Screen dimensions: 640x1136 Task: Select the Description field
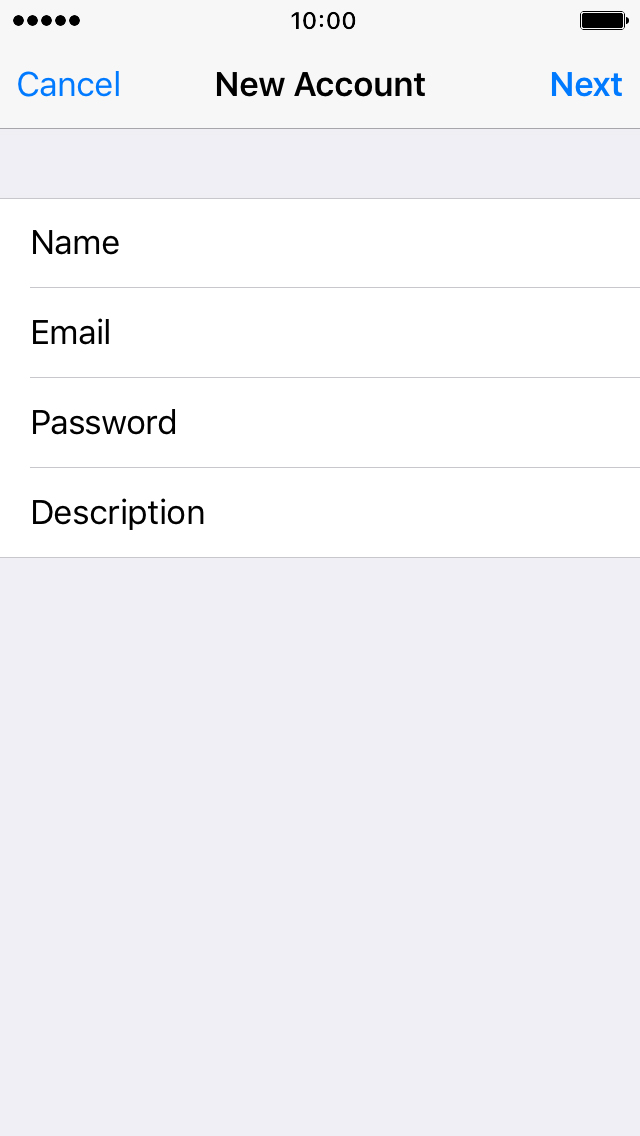[320, 512]
